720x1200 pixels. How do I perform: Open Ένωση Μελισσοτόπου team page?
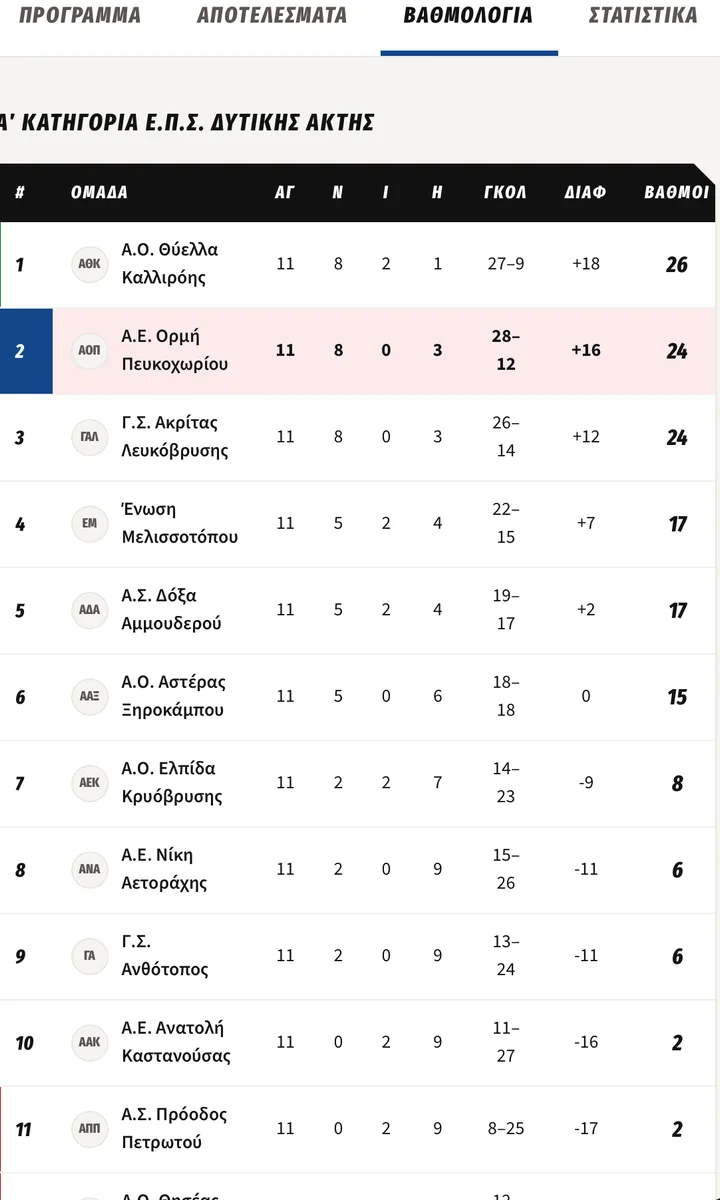coord(360,524)
